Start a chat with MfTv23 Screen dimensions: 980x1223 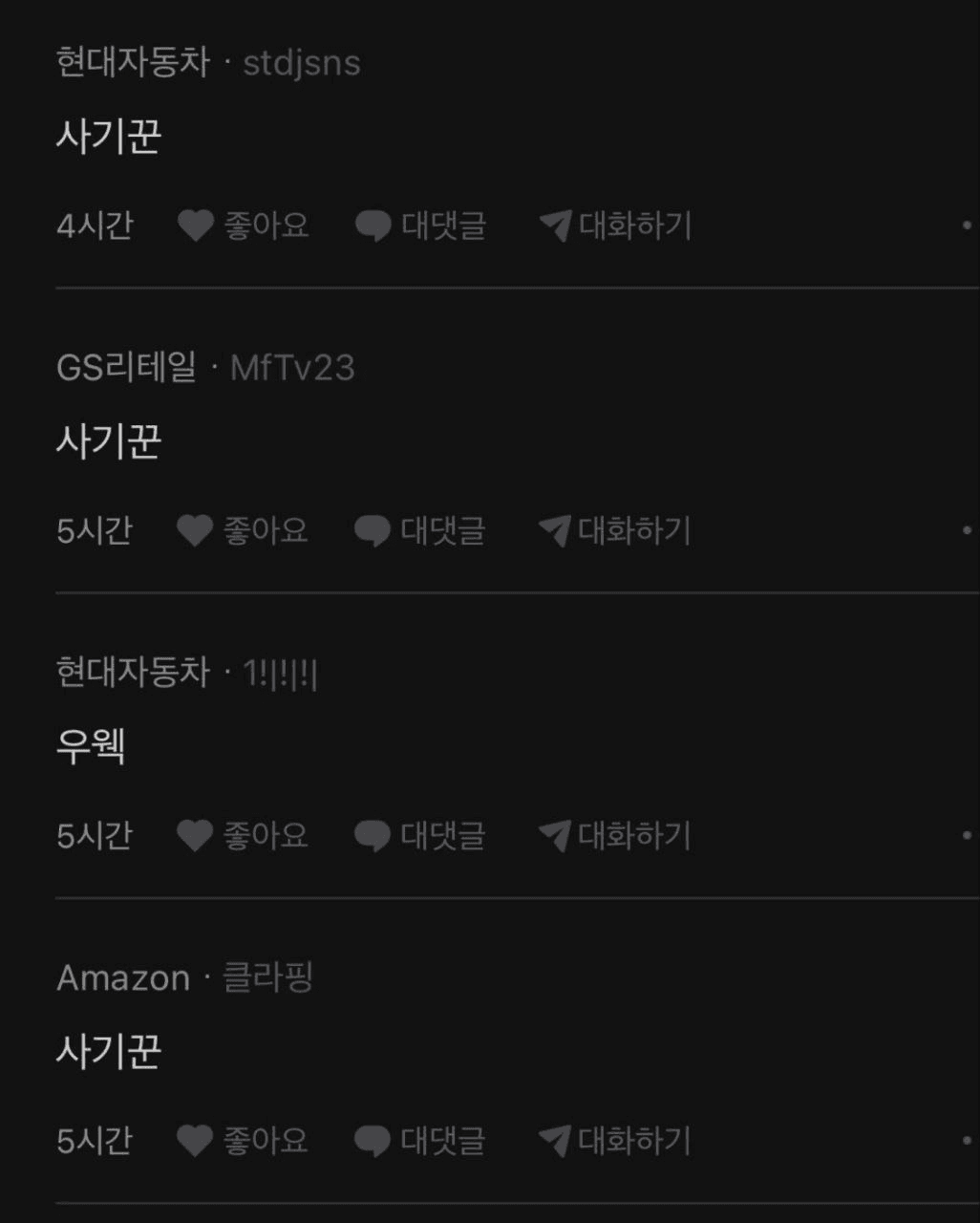point(614,531)
